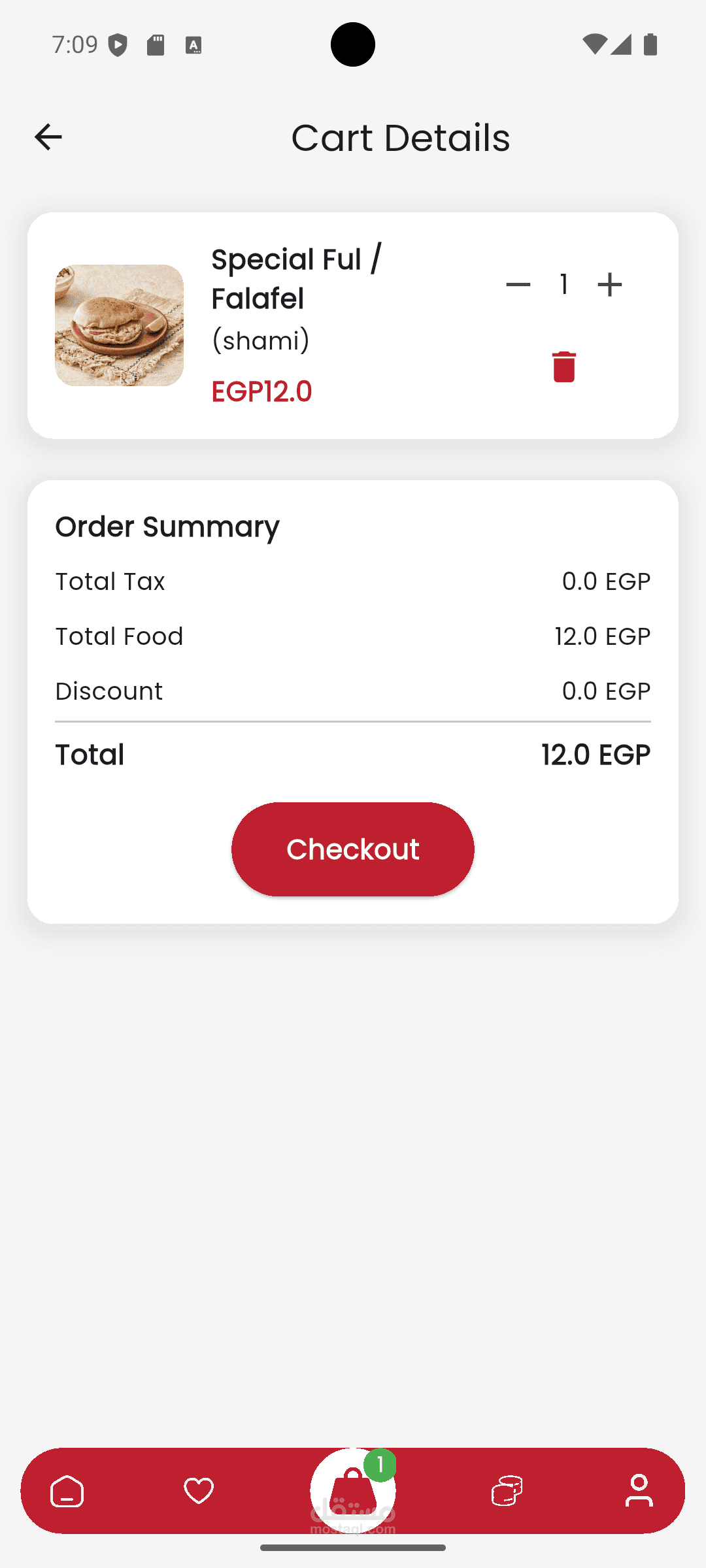Decrease Special Ful / Falafel quantity
This screenshot has width=706, height=1568.
click(x=518, y=284)
